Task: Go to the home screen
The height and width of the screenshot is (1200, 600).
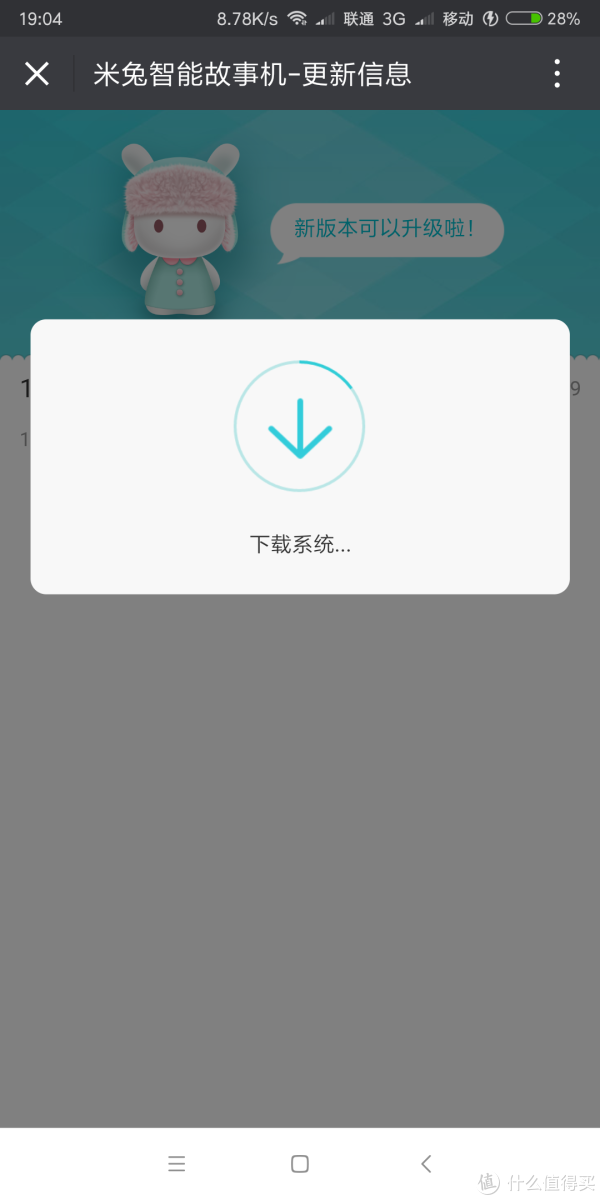Action: [299, 1163]
